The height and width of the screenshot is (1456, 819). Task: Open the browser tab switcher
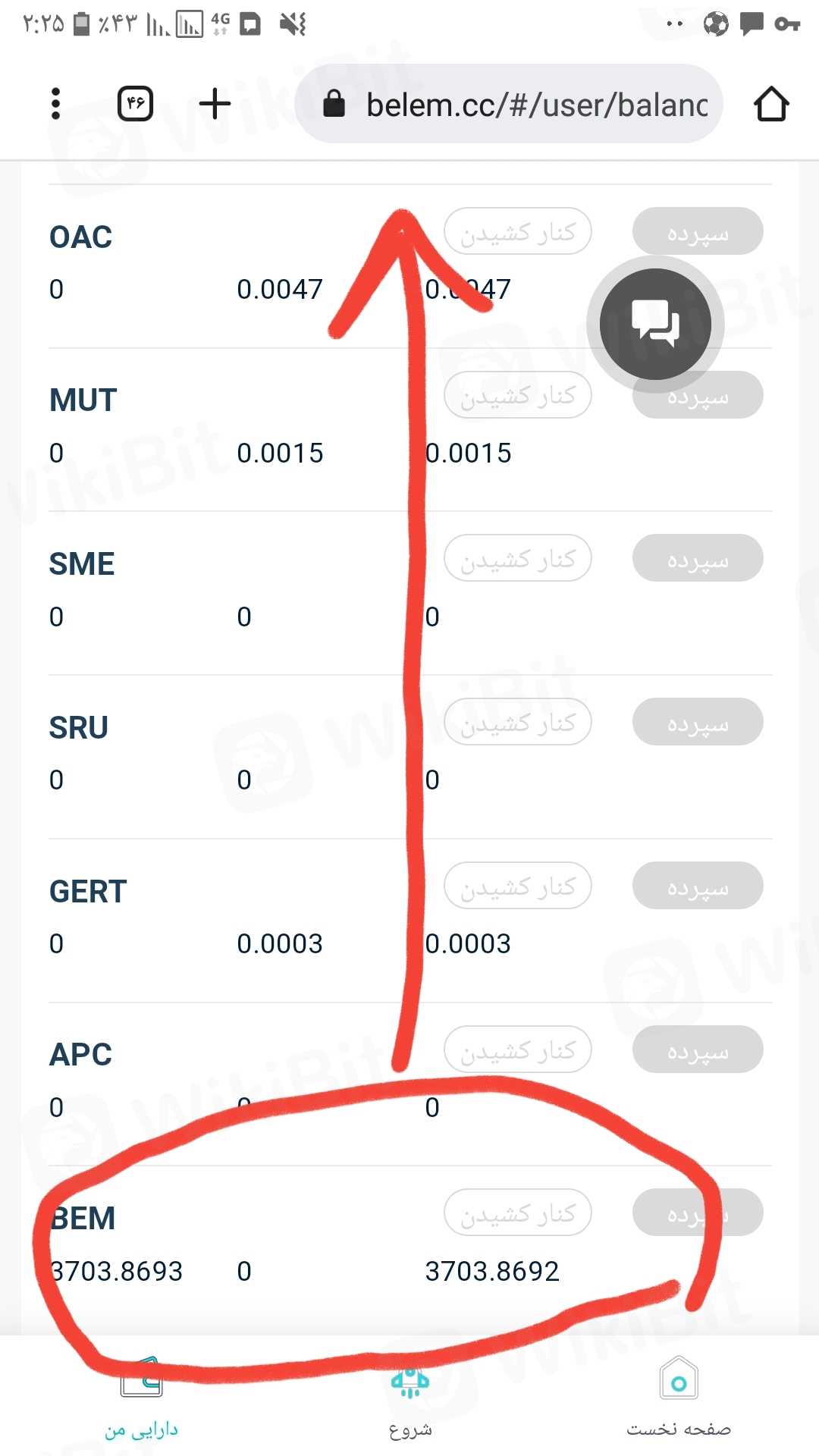pyautogui.click(x=136, y=104)
